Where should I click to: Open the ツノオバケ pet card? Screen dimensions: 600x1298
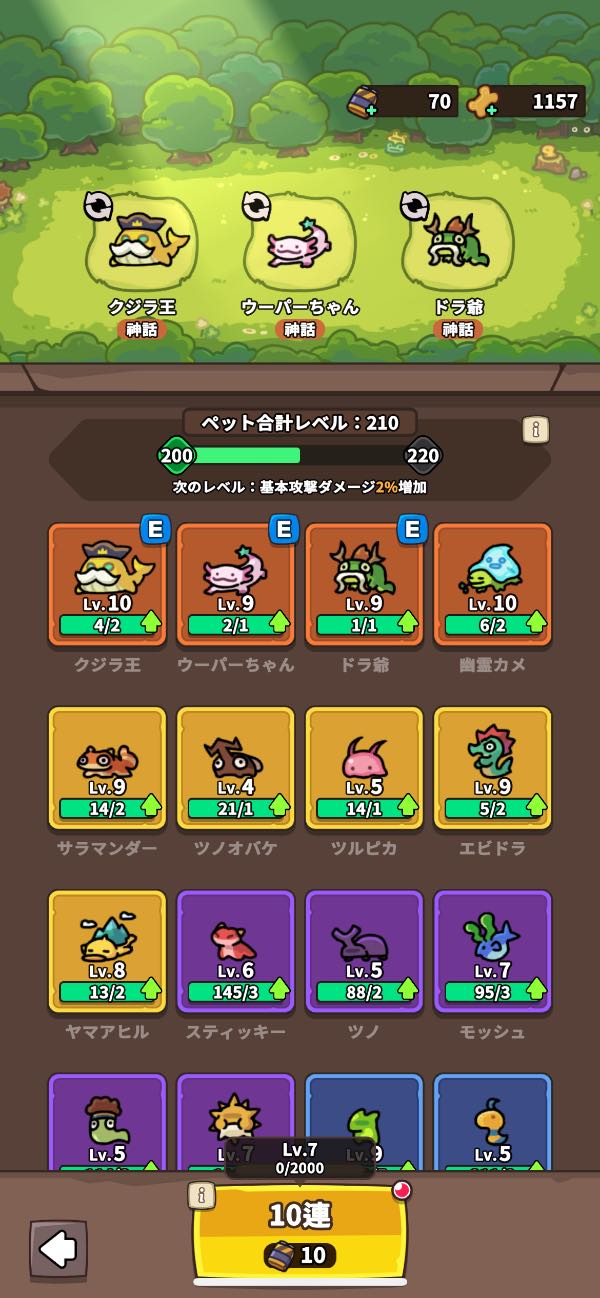click(x=235, y=768)
